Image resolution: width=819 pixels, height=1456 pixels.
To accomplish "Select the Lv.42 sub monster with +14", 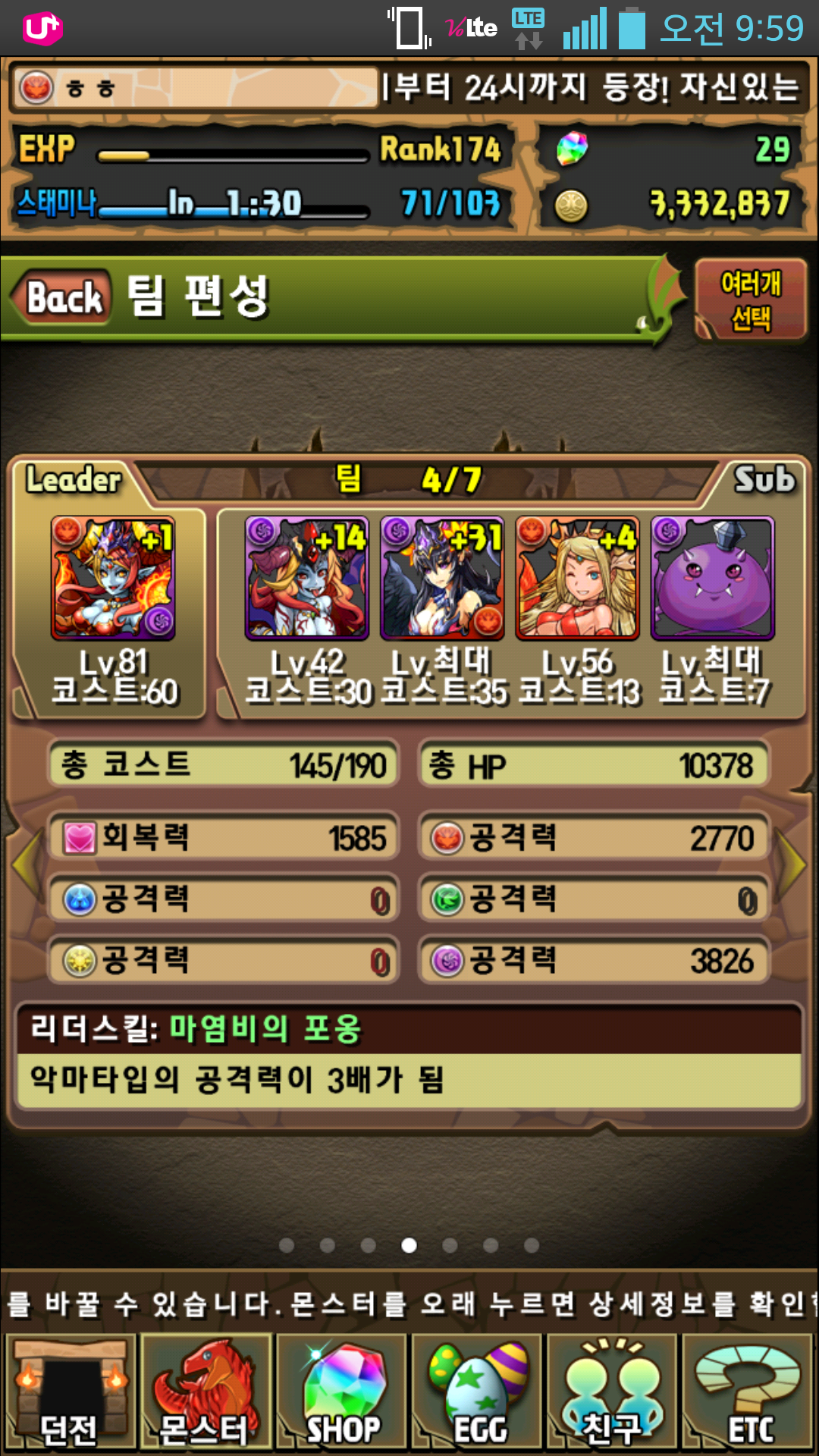I will [306, 579].
